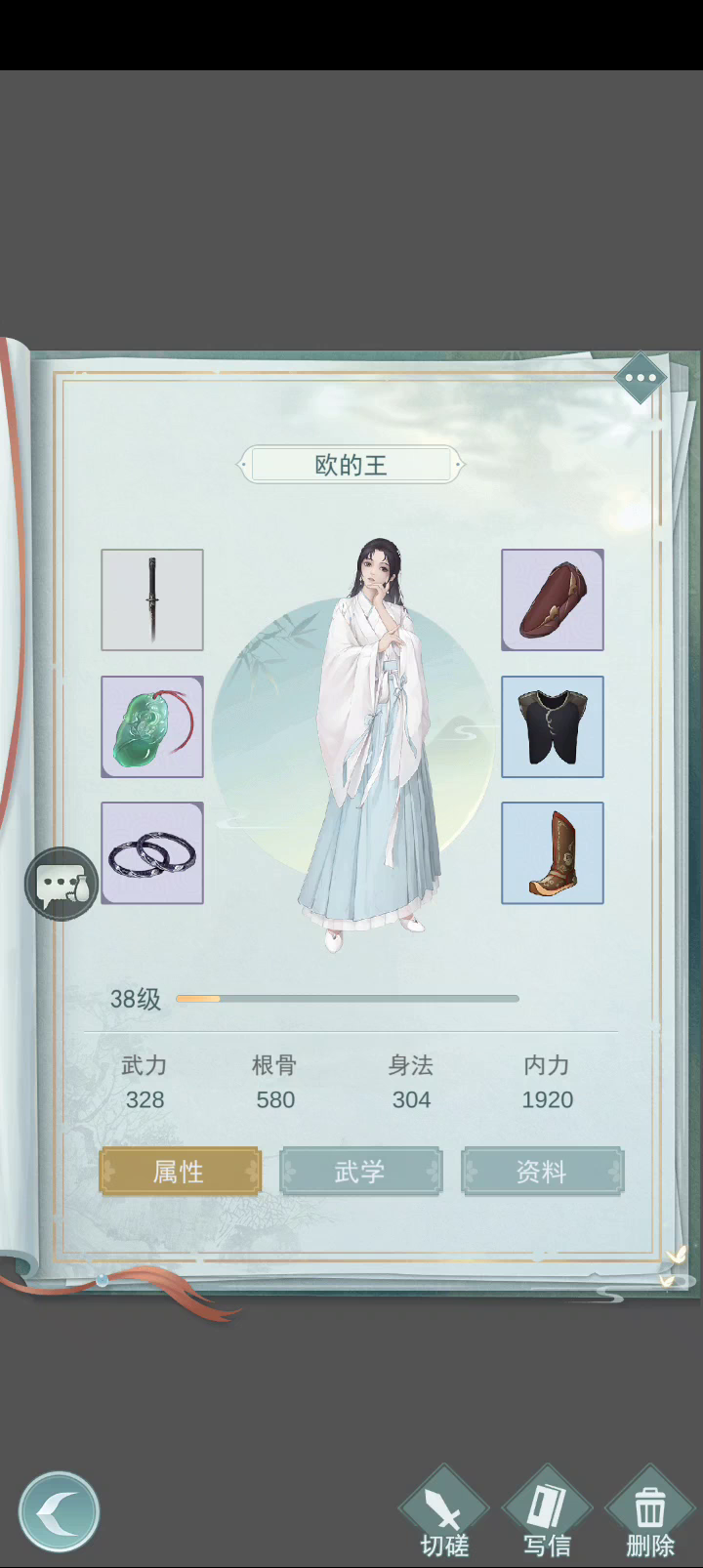View the red hat equipment slot
This screenshot has width=703, height=1568.
pyautogui.click(x=553, y=599)
